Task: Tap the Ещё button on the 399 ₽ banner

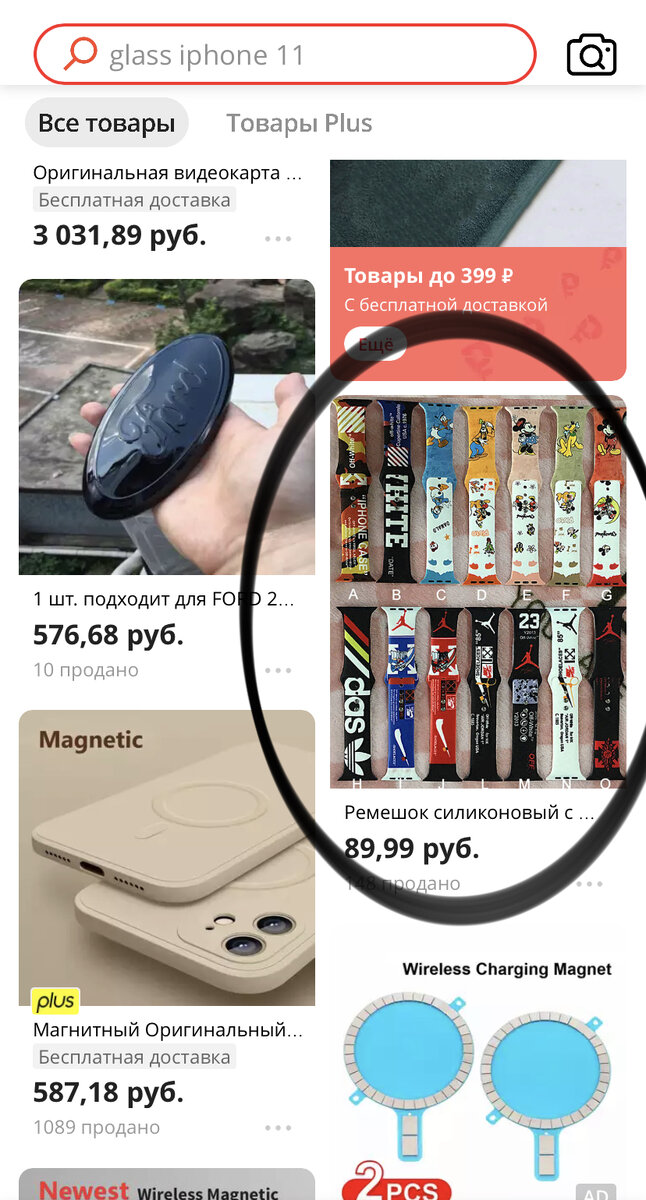Action: (x=375, y=344)
